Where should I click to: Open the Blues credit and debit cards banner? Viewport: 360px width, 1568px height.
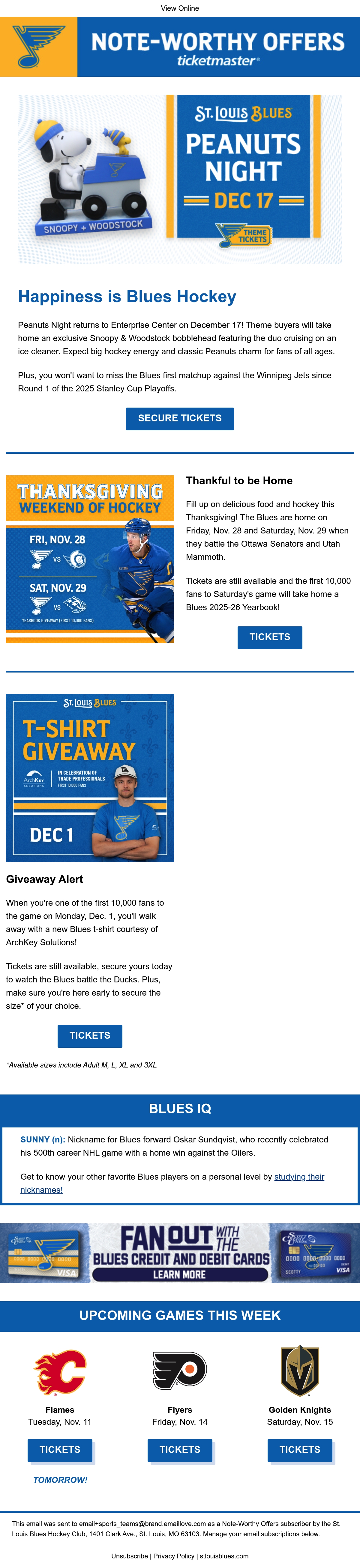coord(180,1253)
